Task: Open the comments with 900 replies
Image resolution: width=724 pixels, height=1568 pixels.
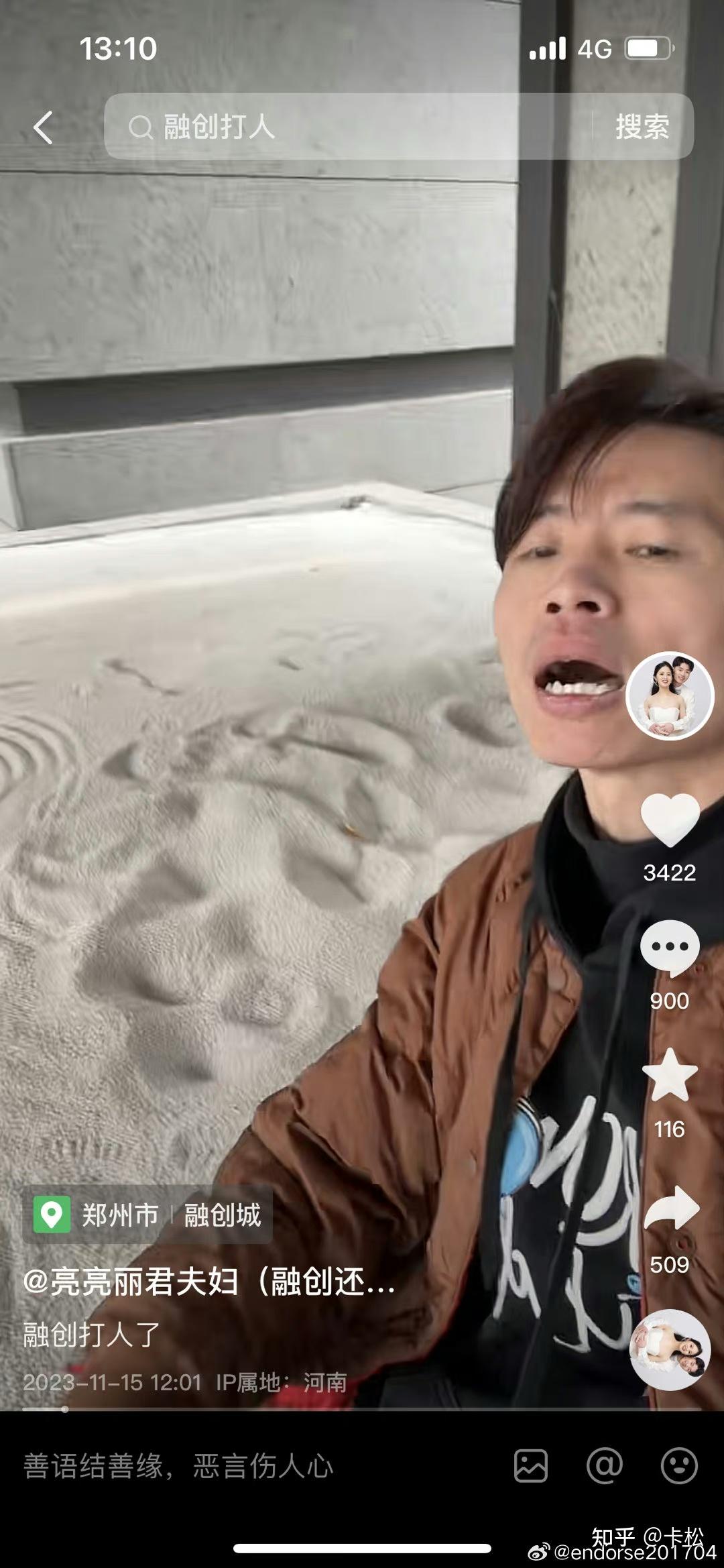Action: click(669, 948)
